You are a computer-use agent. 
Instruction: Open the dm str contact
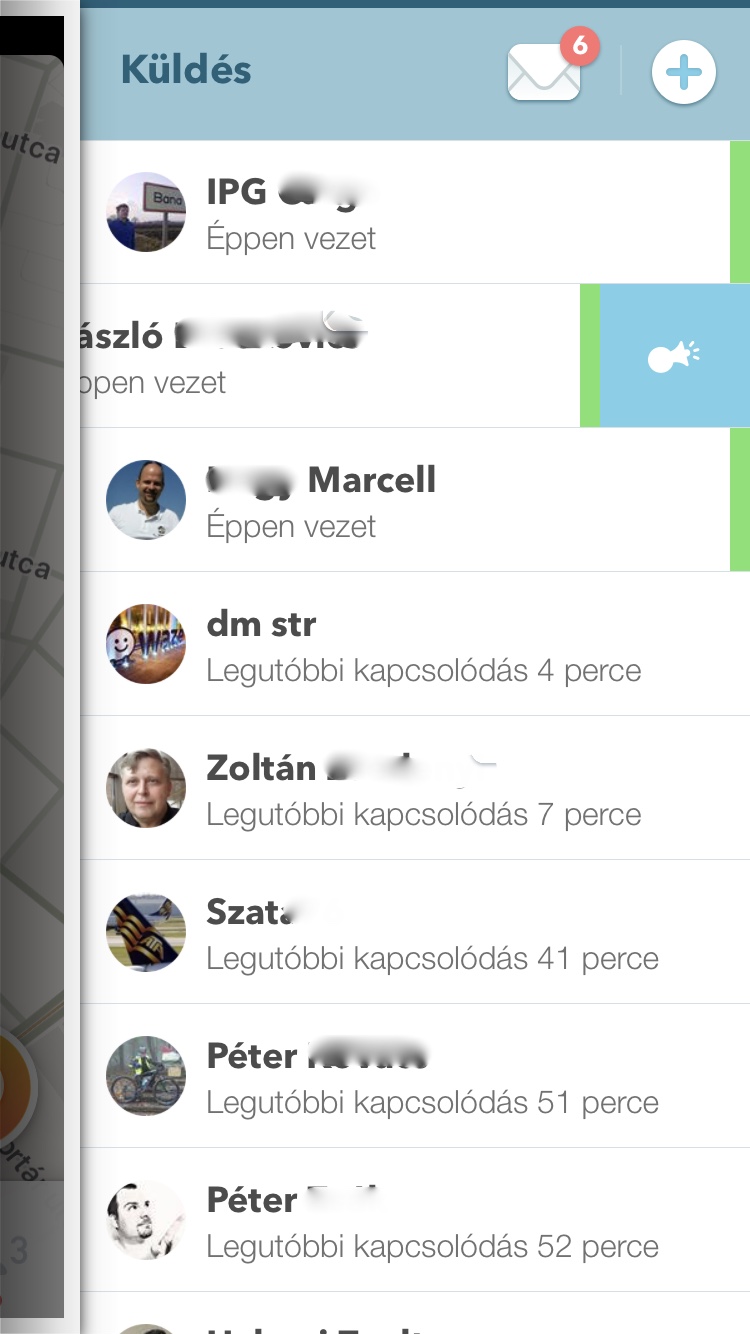click(415, 644)
